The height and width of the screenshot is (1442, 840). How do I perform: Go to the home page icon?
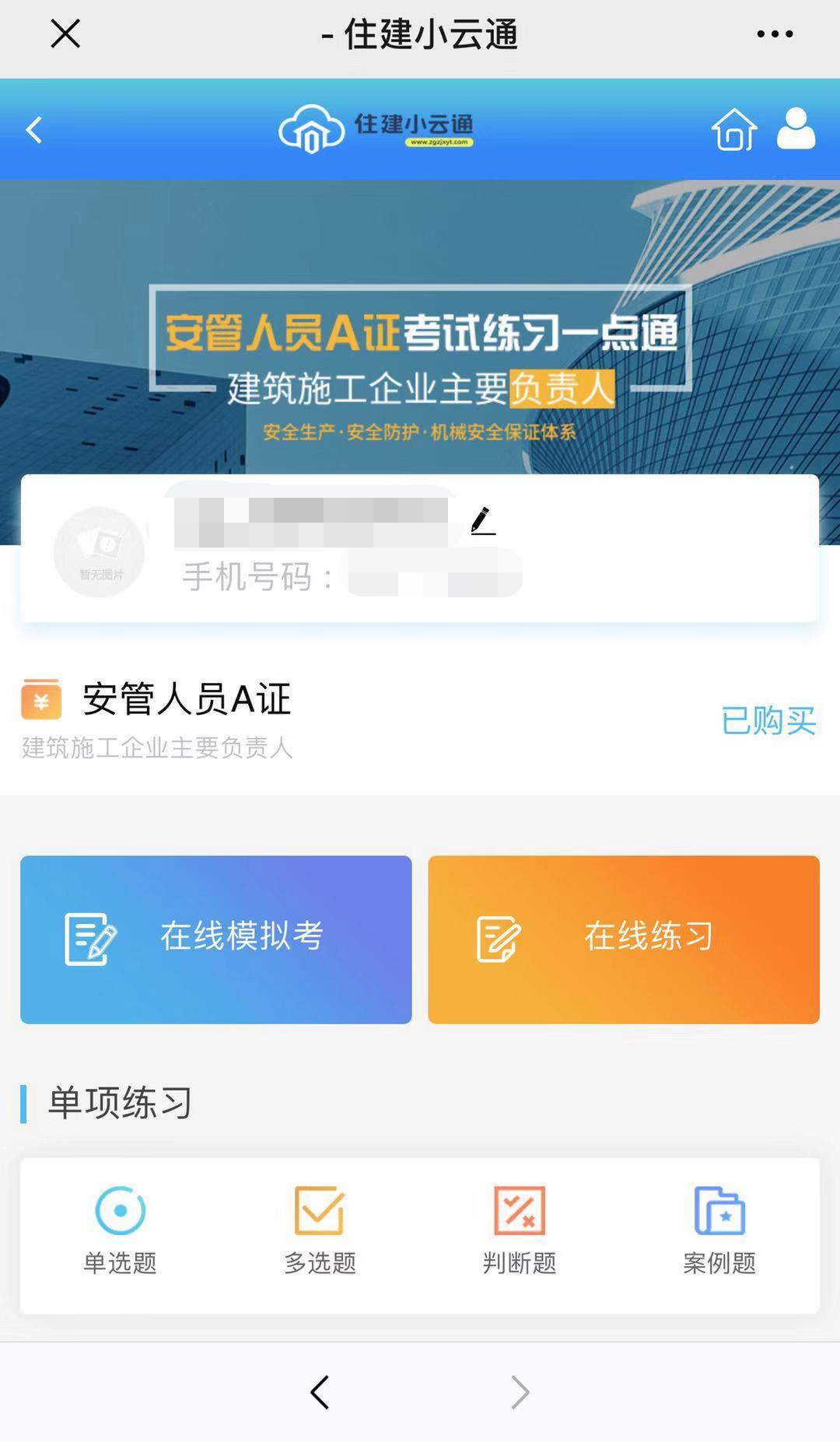click(733, 129)
